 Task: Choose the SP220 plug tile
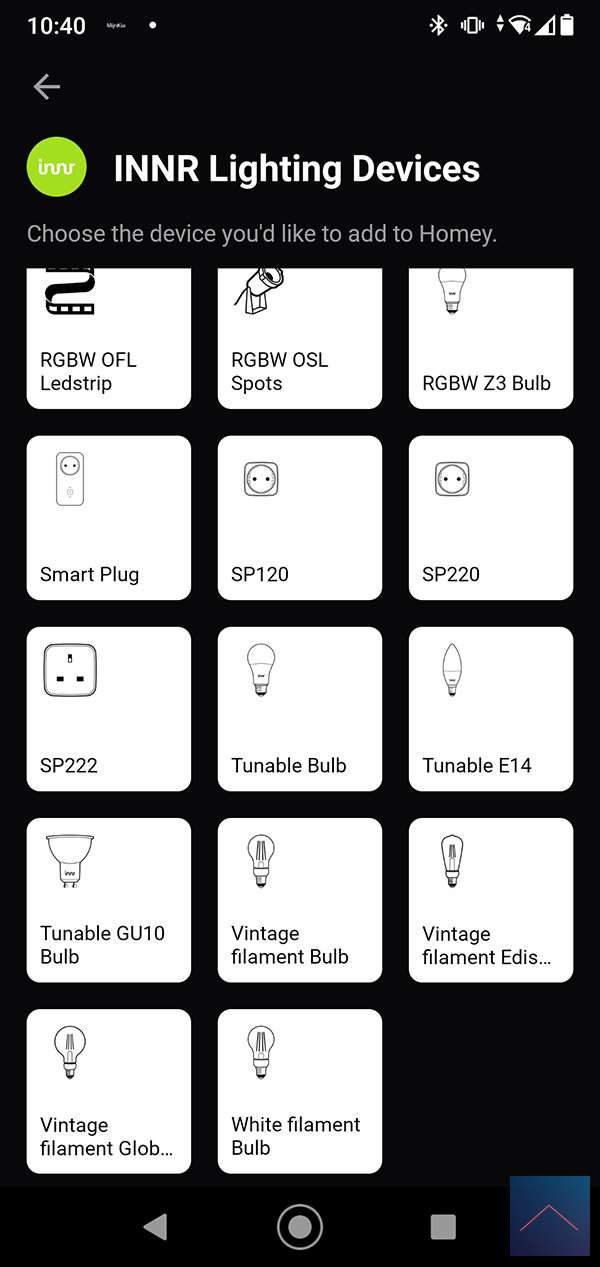(490, 517)
